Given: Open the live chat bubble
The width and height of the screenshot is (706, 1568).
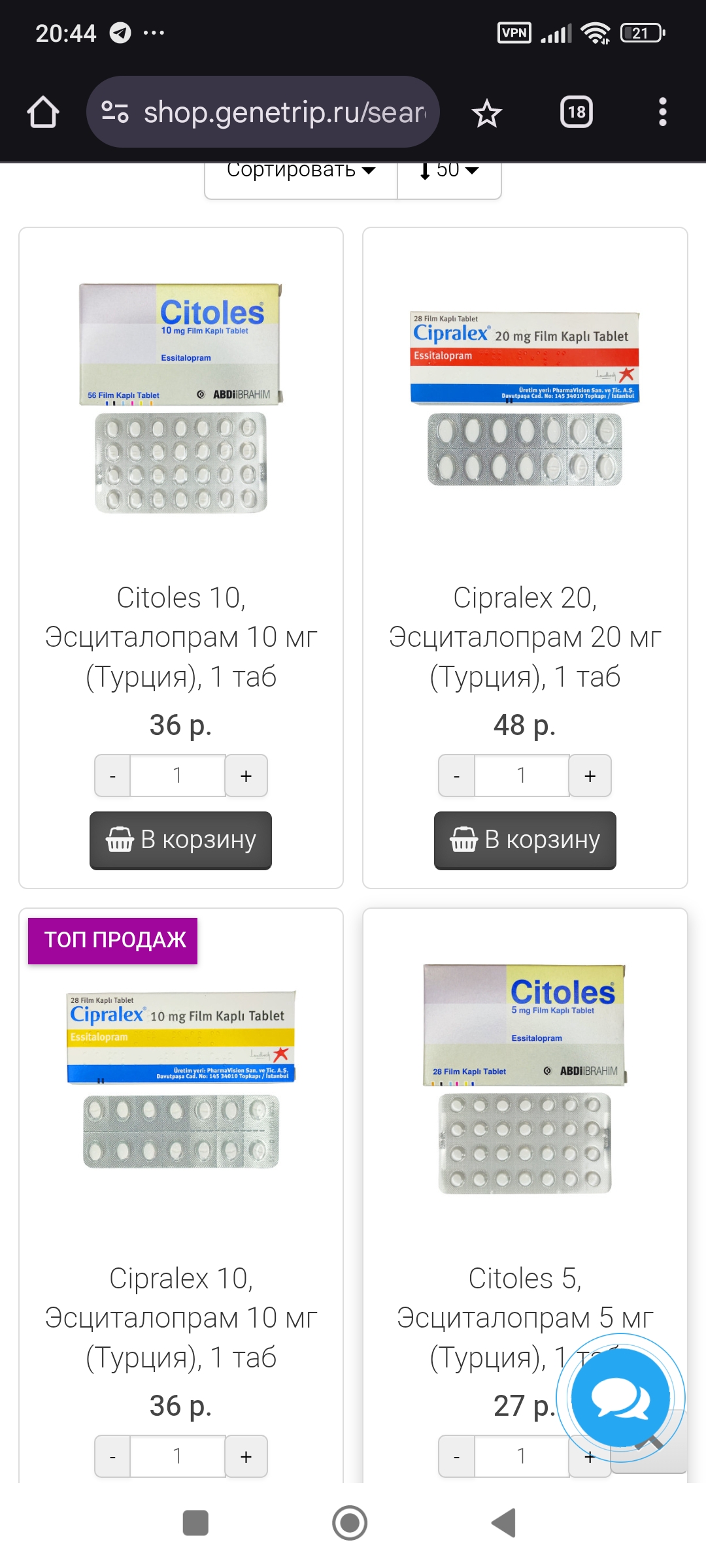Looking at the screenshot, I should pyautogui.click(x=620, y=1398).
